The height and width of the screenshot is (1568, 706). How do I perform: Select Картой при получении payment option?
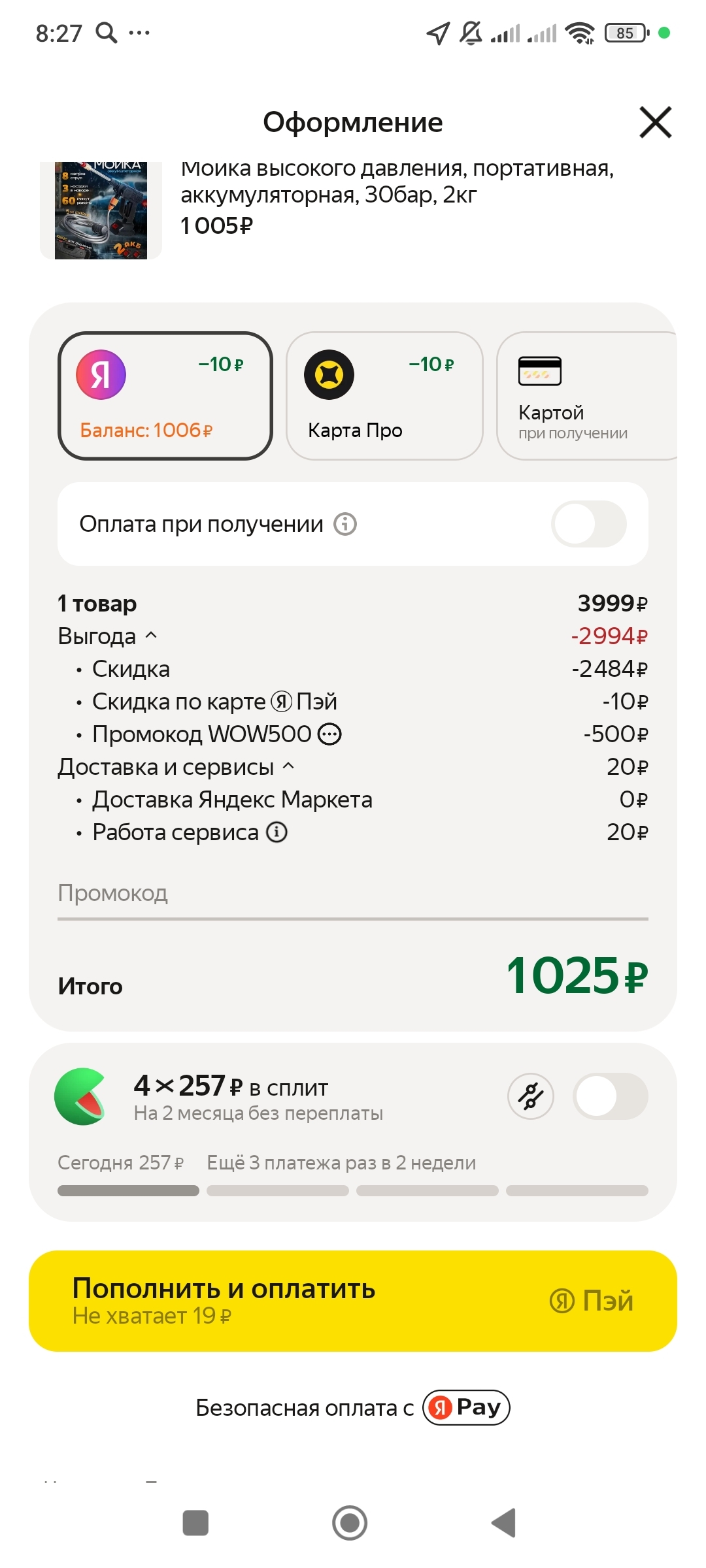[585, 395]
